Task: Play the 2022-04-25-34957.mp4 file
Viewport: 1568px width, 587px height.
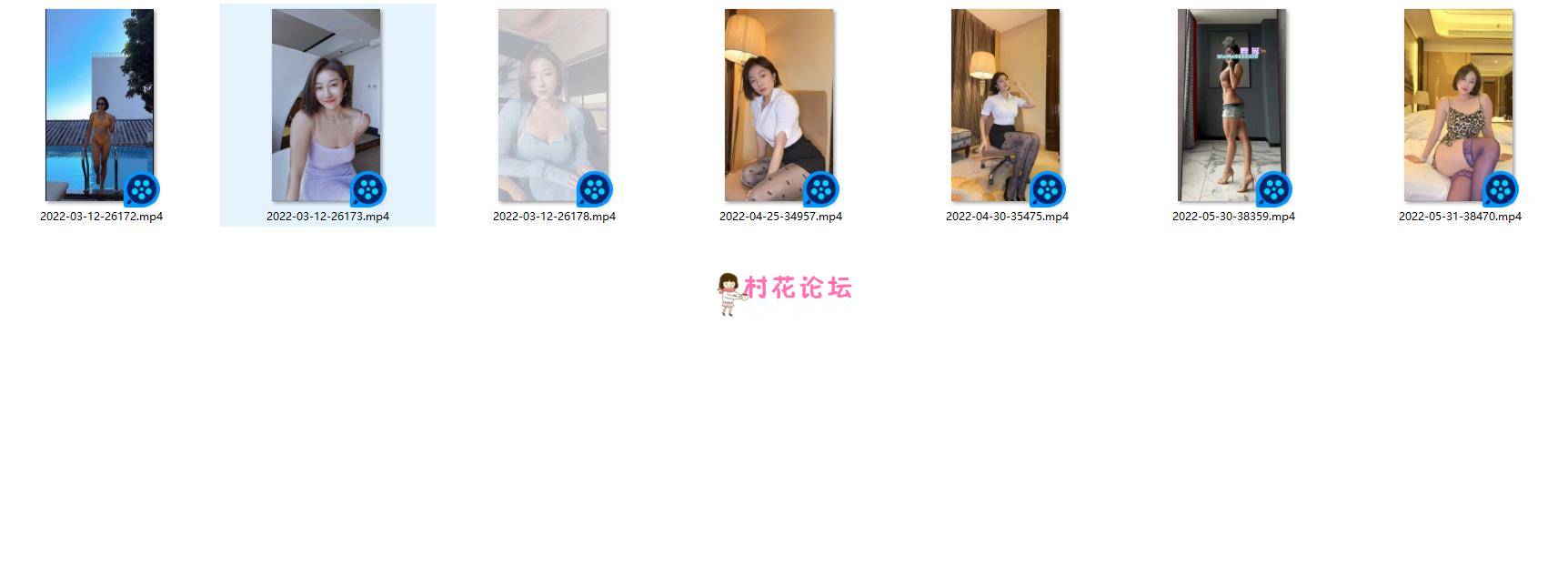Action: click(779, 106)
